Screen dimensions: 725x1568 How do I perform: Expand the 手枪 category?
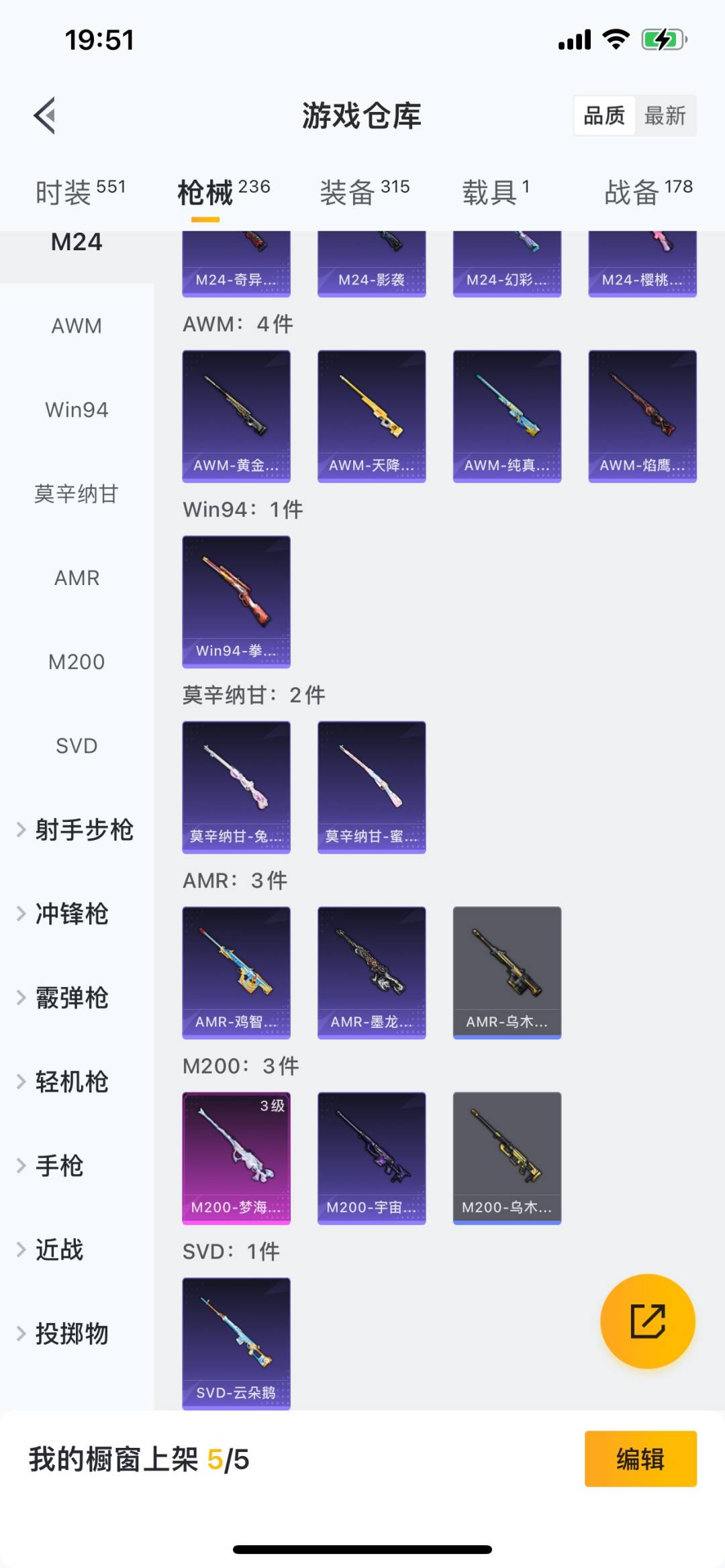(x=59, y=1166)
